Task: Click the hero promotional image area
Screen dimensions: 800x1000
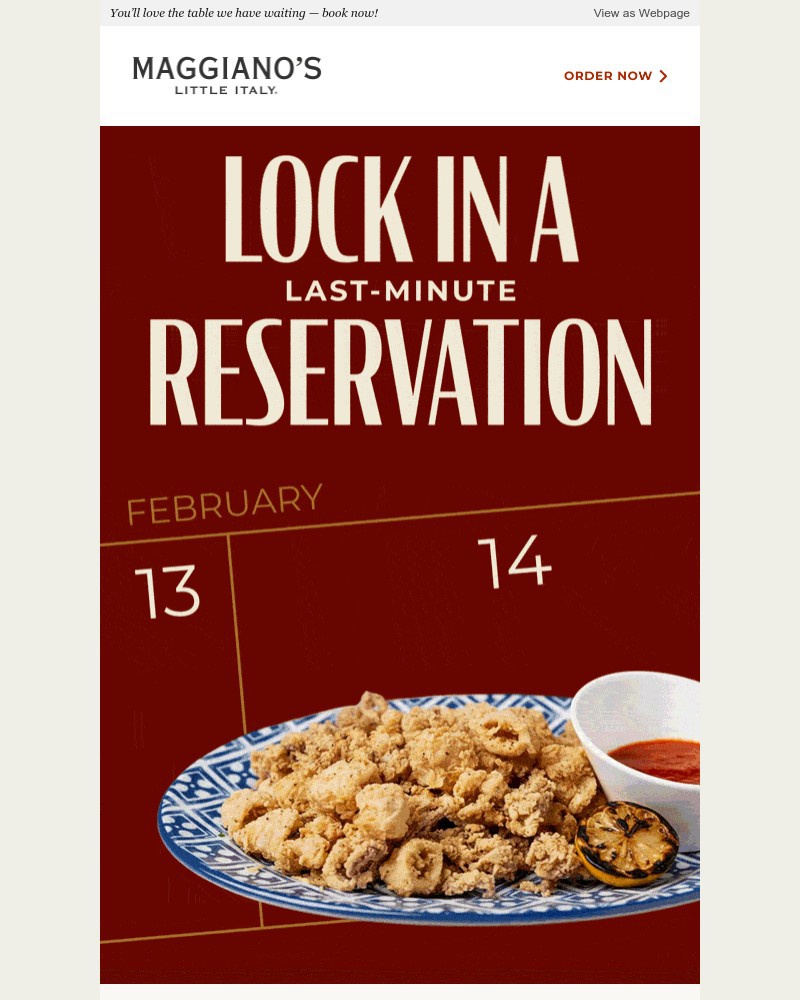Action: tap(400, 550)
